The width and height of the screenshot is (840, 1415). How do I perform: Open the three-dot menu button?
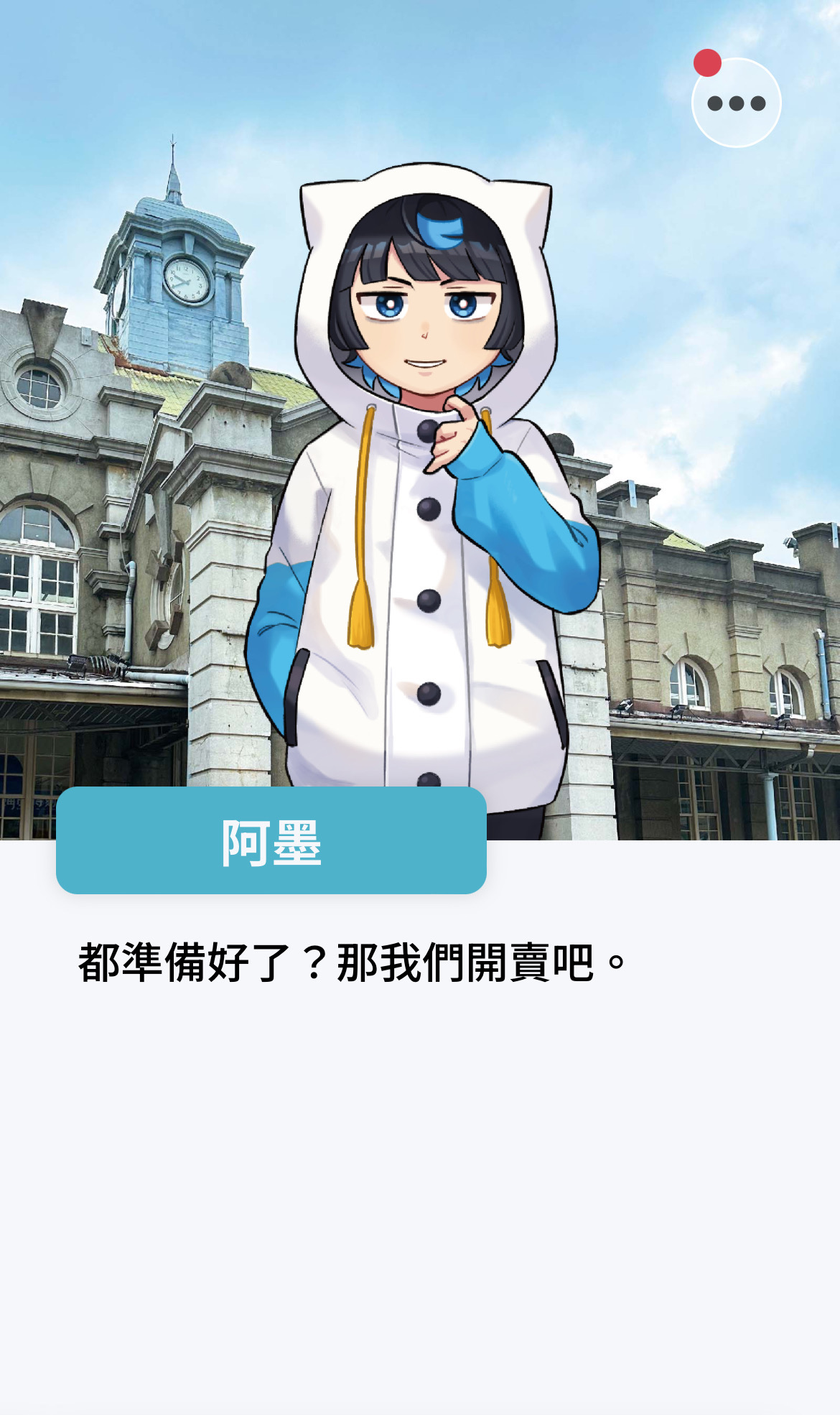tap(736, 103)
